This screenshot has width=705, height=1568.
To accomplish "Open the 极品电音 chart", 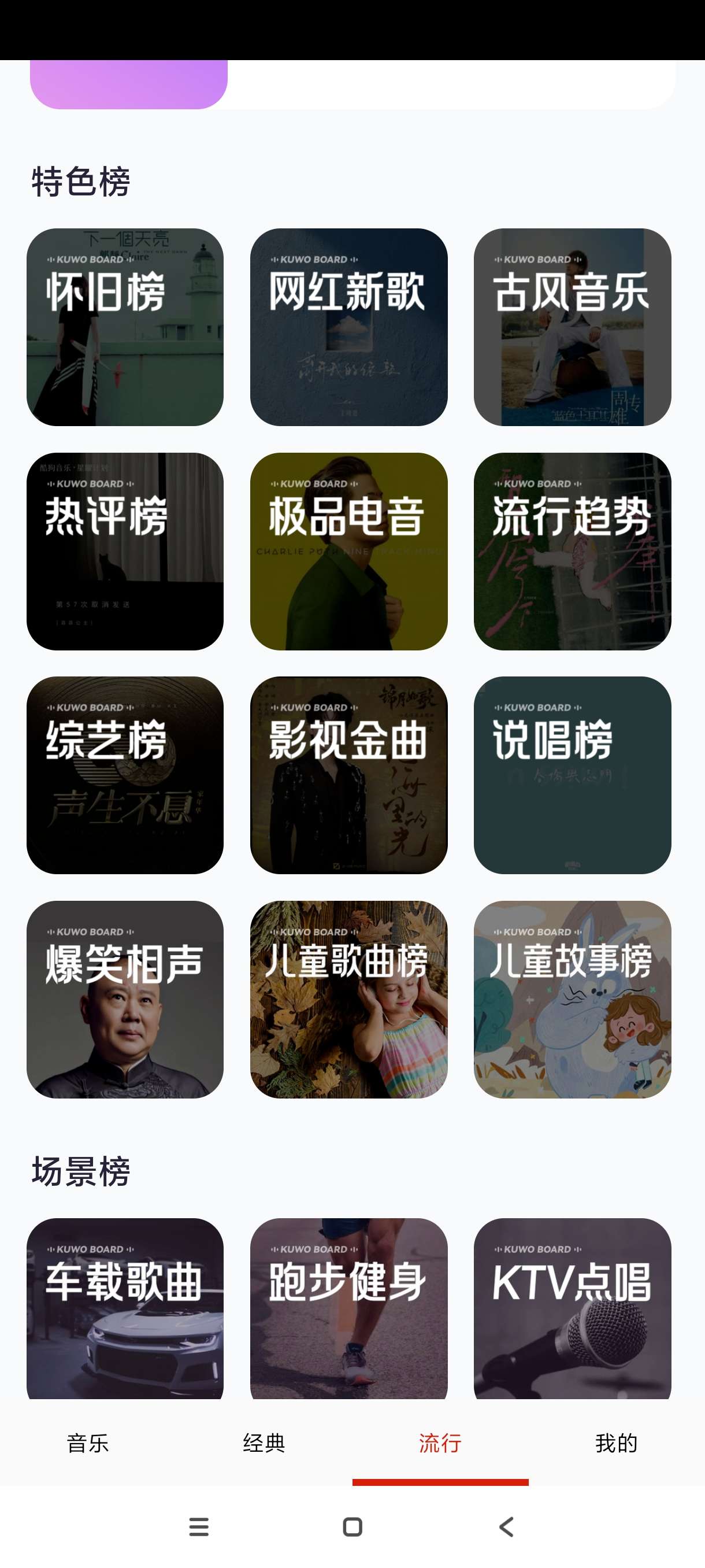I will coord(348,551).
